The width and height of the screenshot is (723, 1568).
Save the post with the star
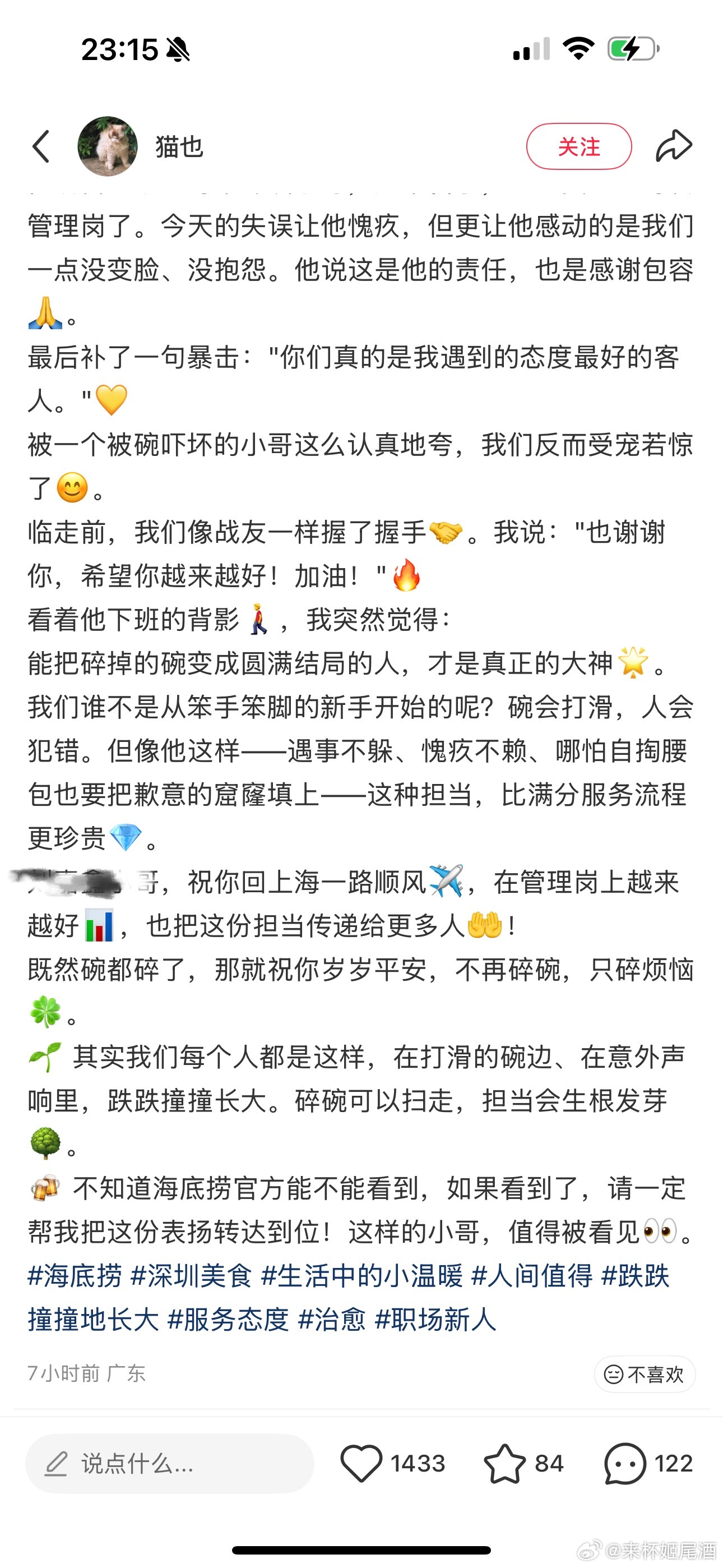click(504, 1463)
